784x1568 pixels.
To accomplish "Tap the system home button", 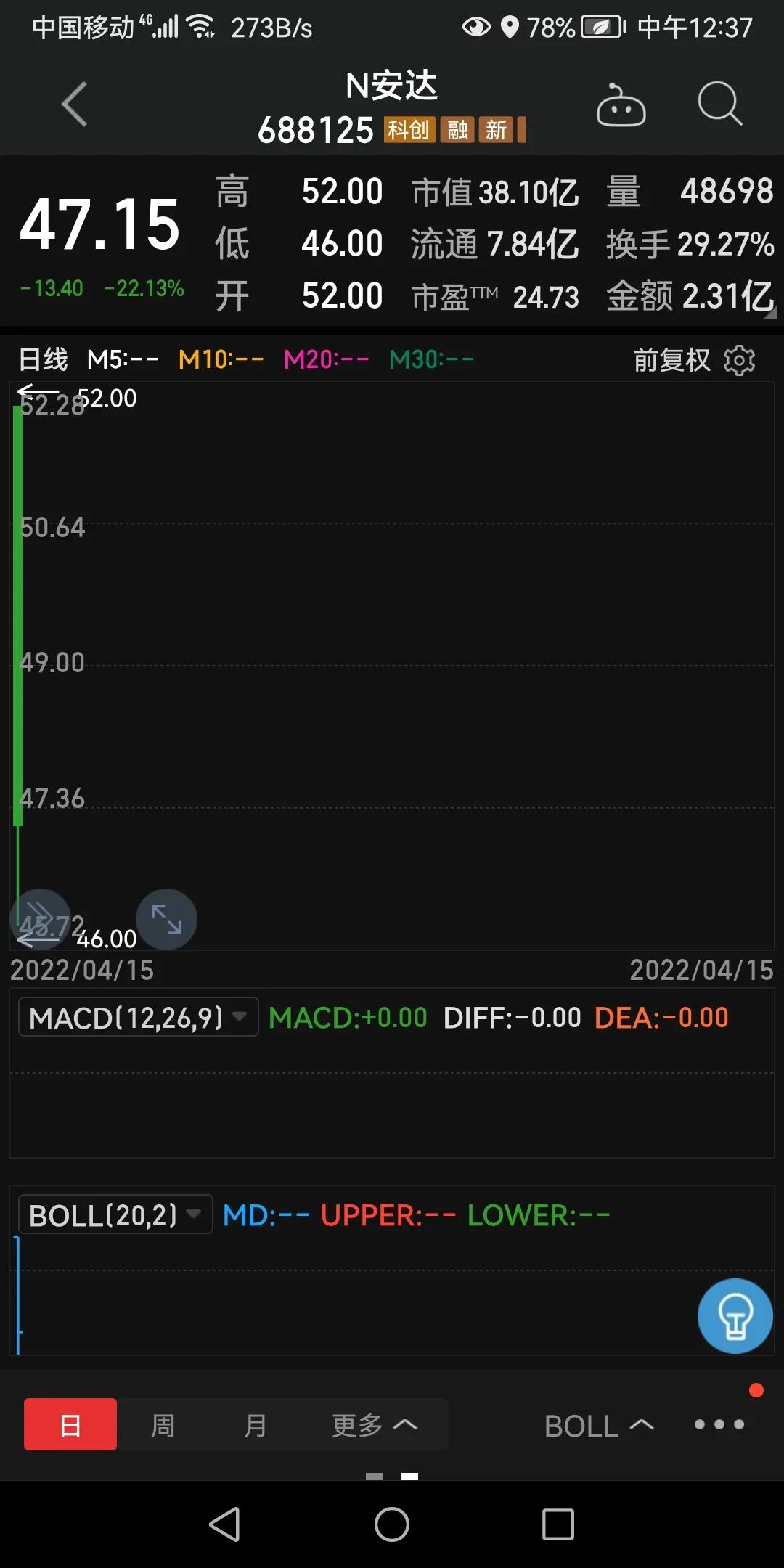I will tap(392, 1524).
